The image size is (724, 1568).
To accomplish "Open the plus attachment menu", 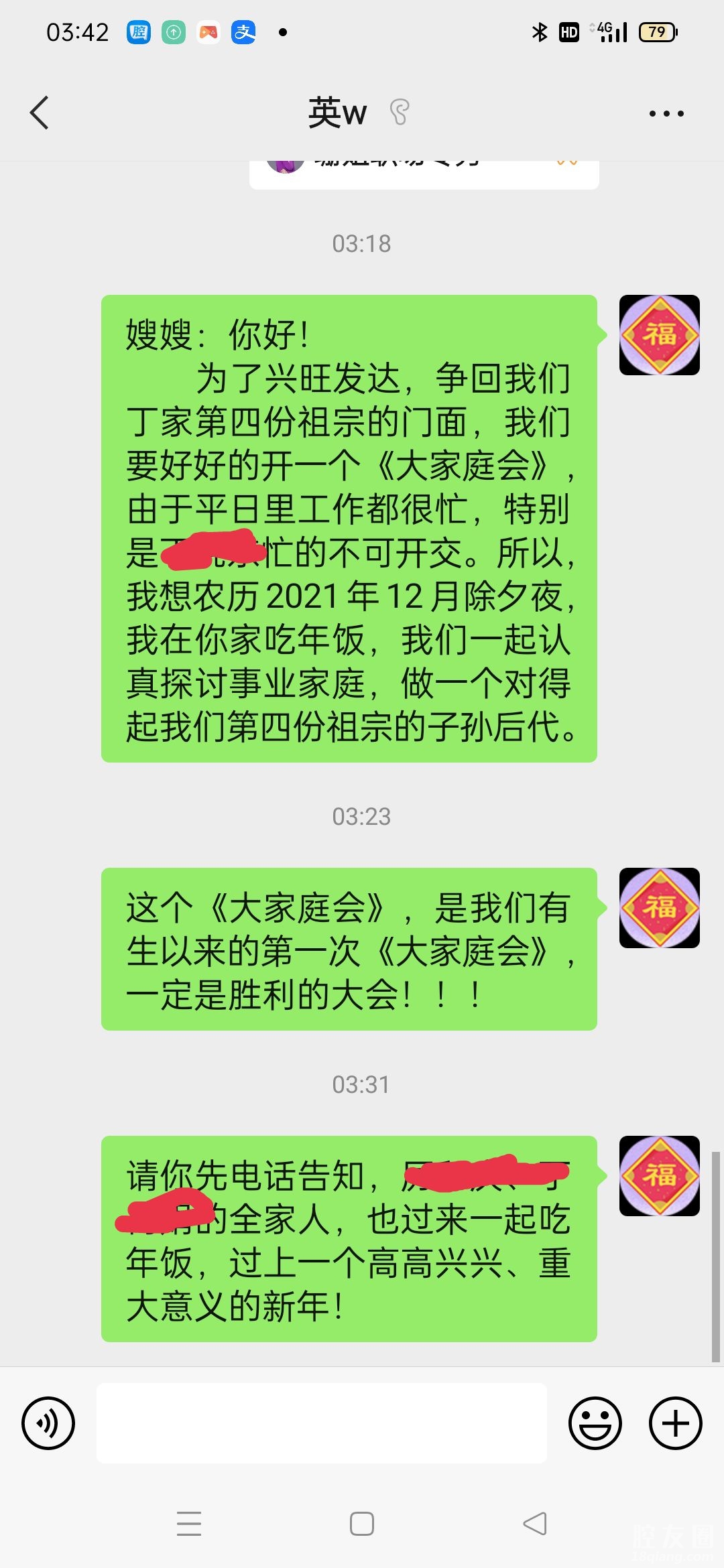I will point(675,1423).
